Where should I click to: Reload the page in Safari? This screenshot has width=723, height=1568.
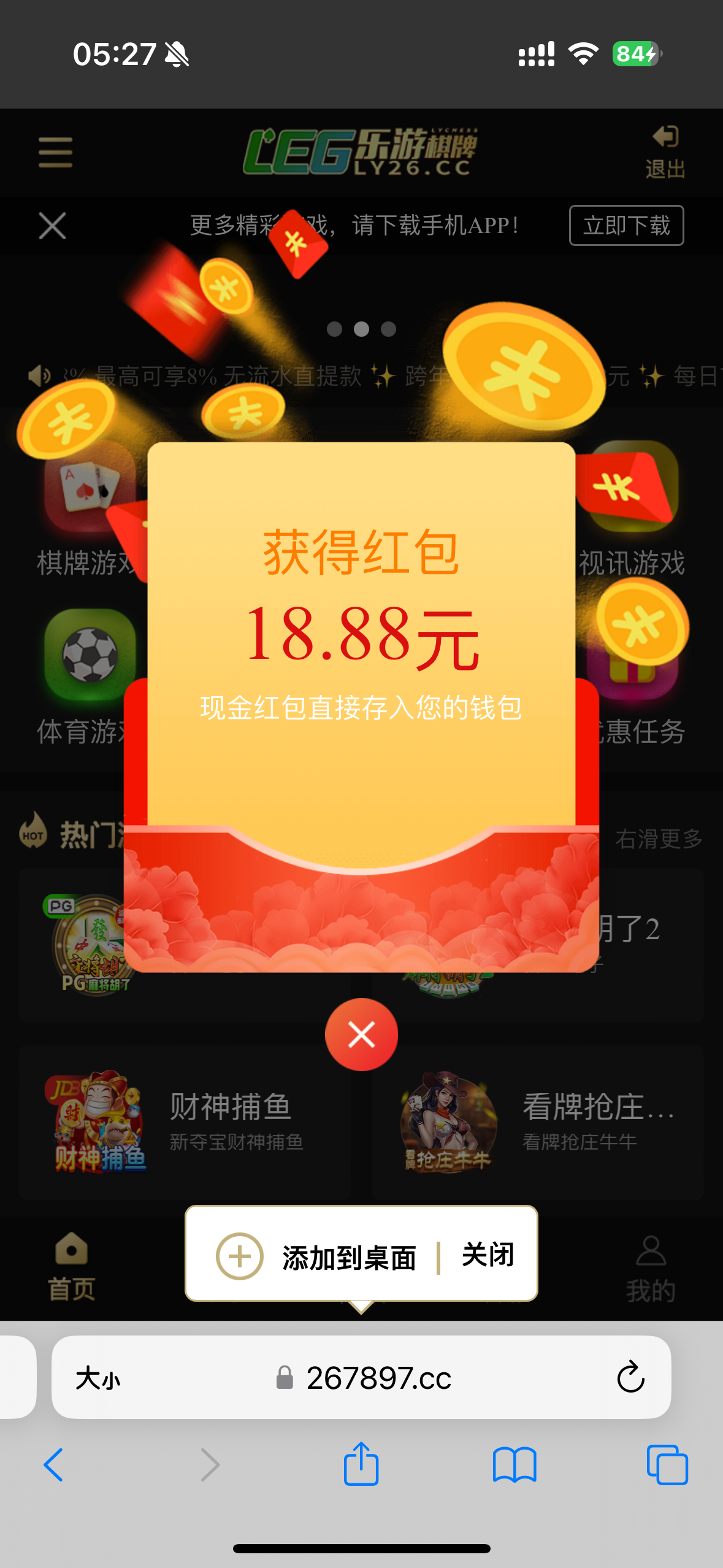pyautogui.click(x=630, y=1378)
